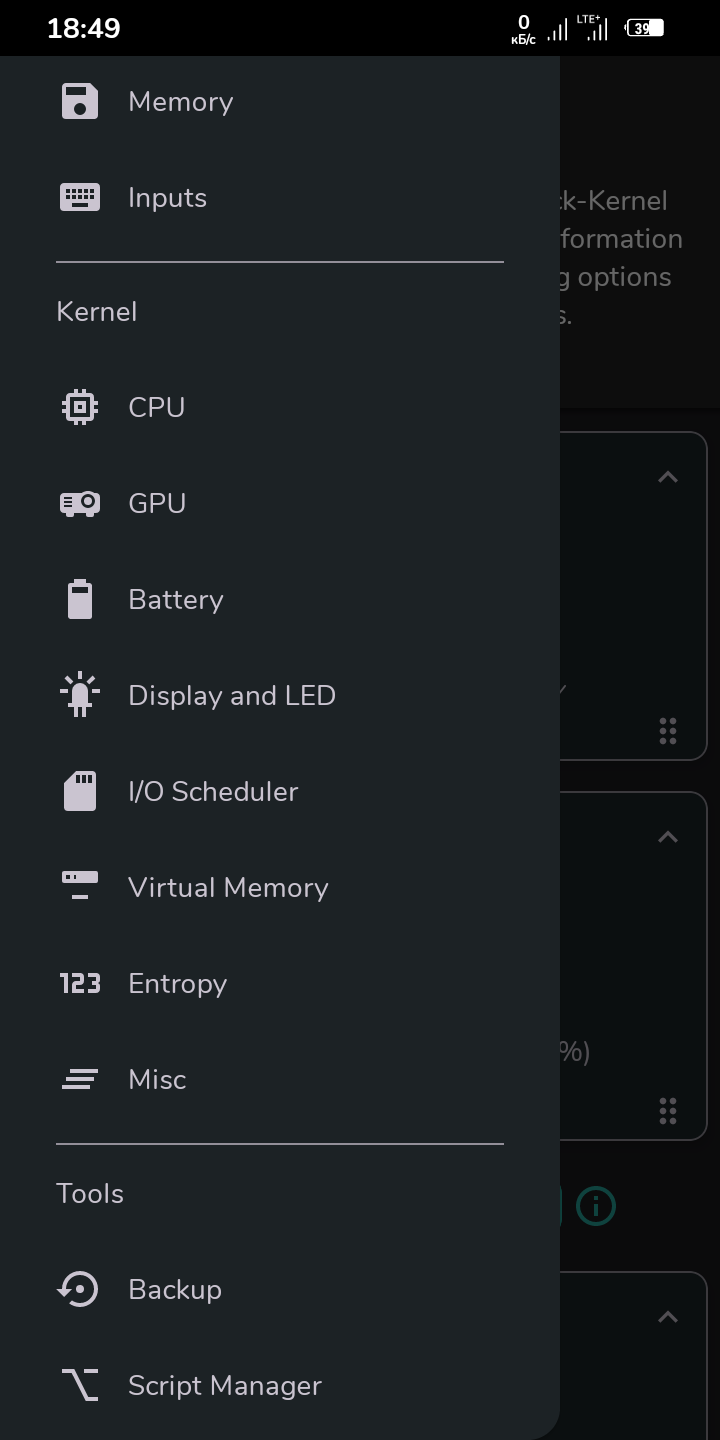Open the Memory section
720x1440 pixels.
pyautogui.click(x=280, y=102)
